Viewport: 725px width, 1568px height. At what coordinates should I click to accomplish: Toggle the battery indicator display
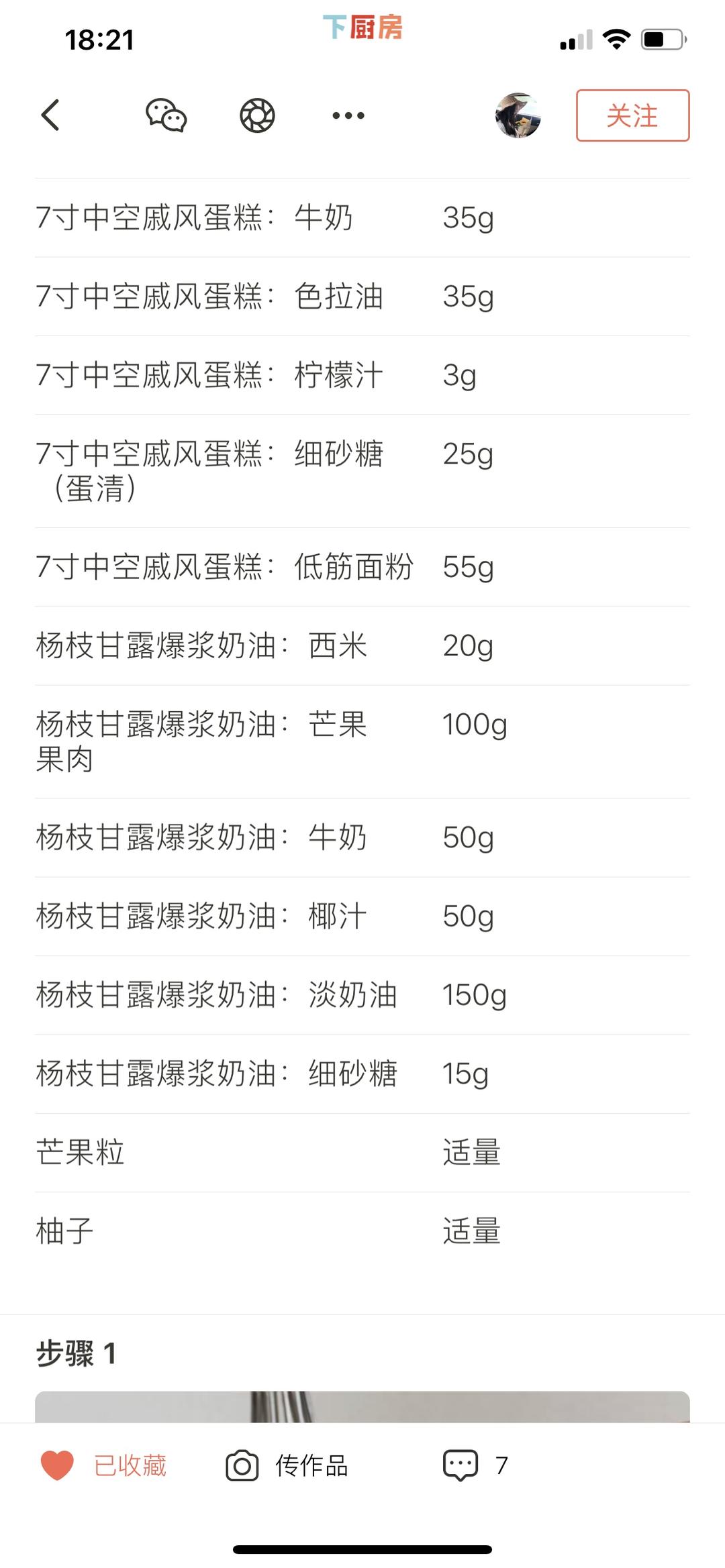pyautogui.click(x=661, y=40)
